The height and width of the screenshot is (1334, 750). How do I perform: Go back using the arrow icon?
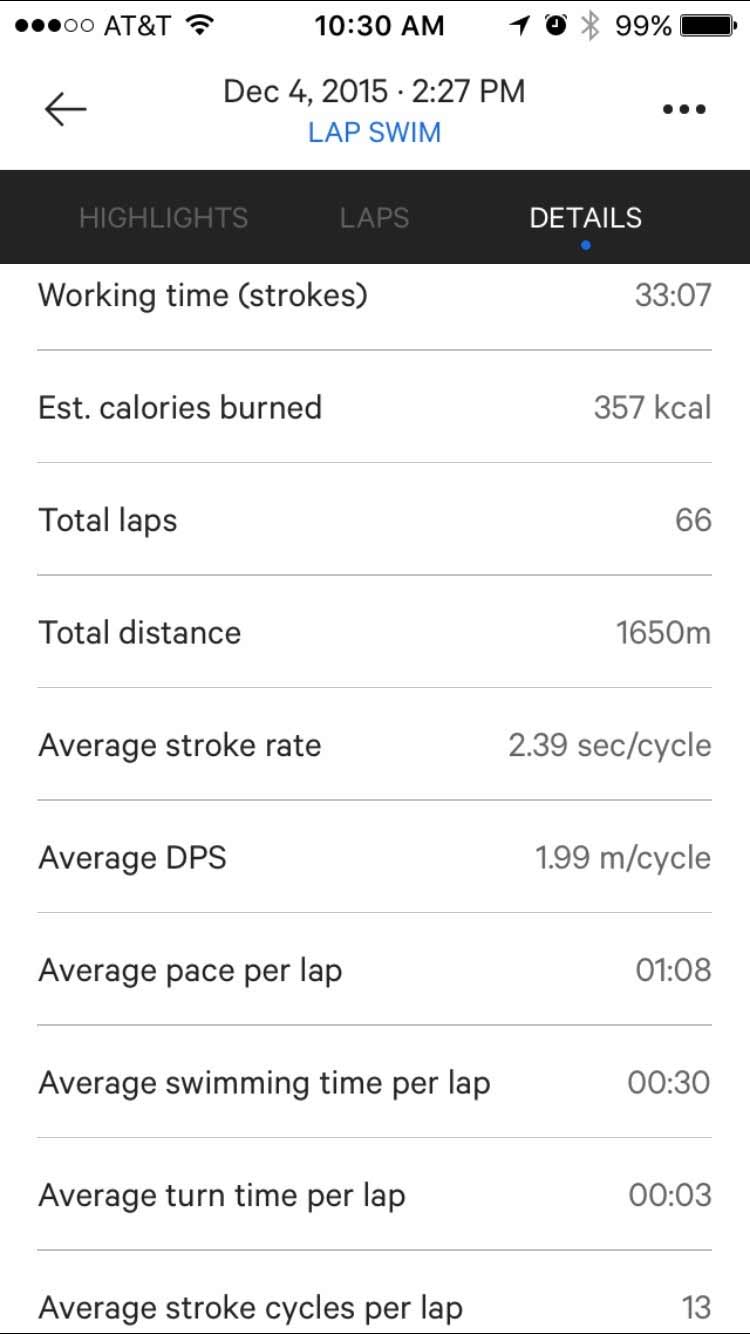[x=66, y=109]
